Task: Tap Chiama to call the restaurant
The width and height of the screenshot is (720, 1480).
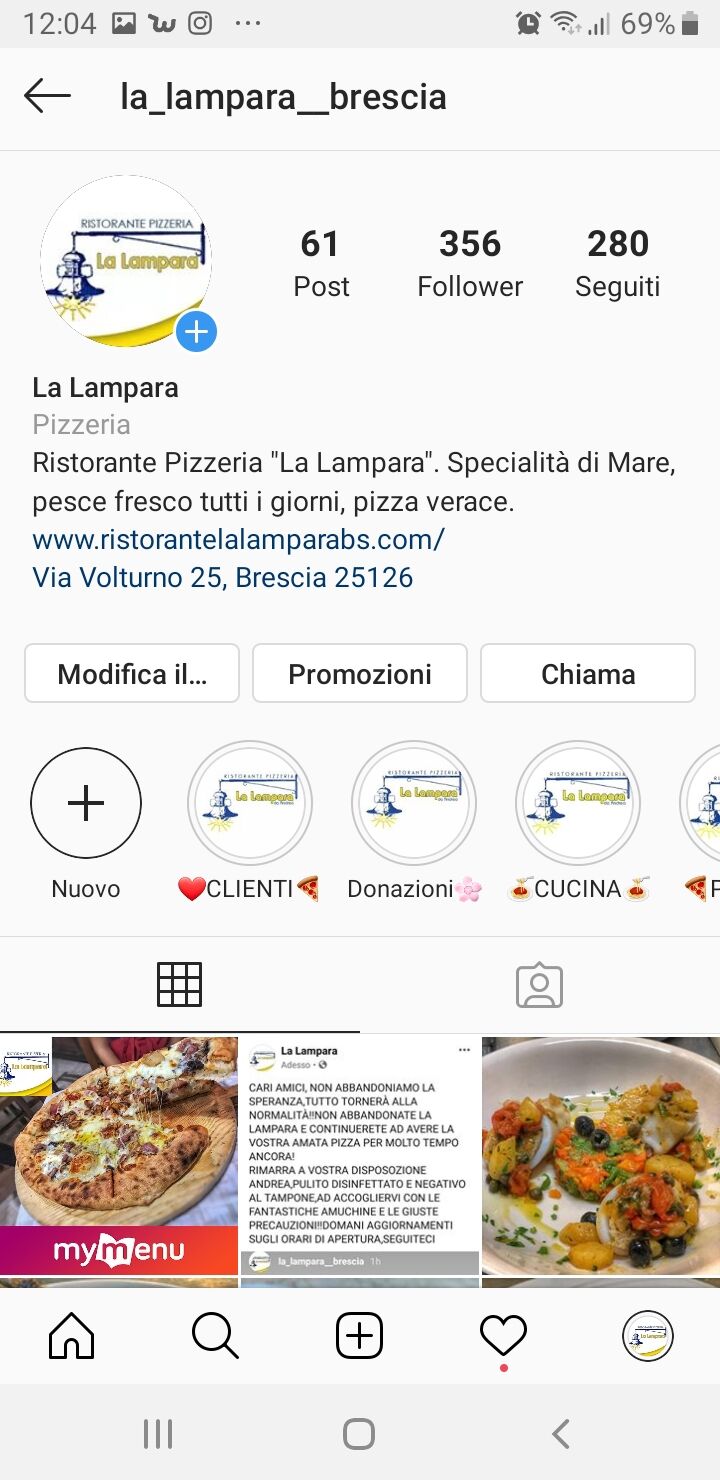Action: 588,673
